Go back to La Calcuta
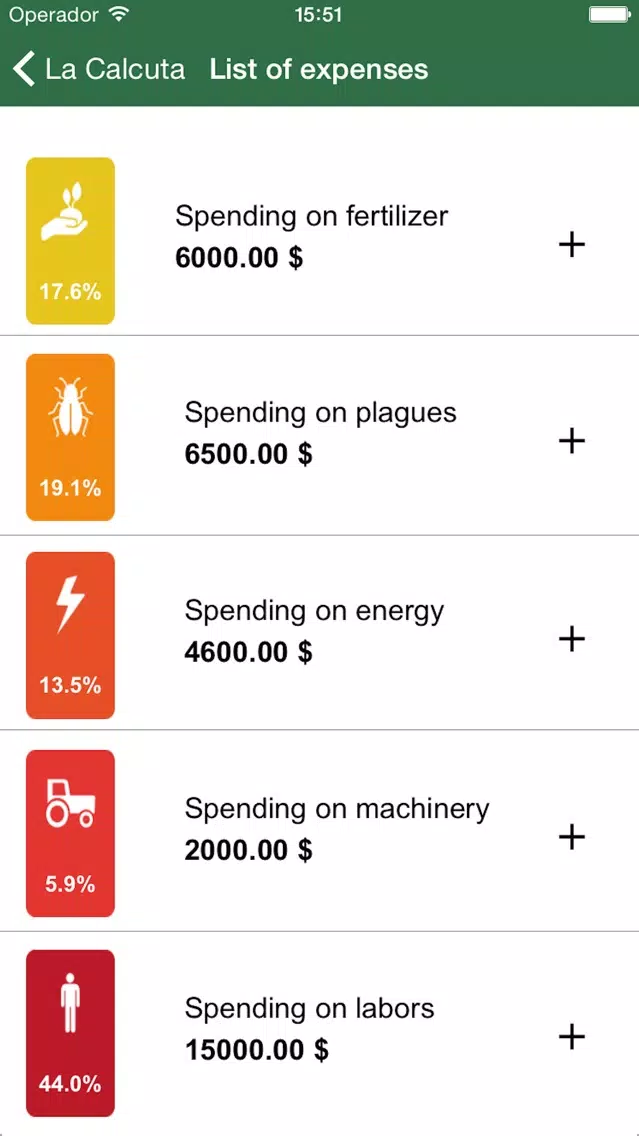639x1136 pixels. pyautogui.click(x=99, y=70)
